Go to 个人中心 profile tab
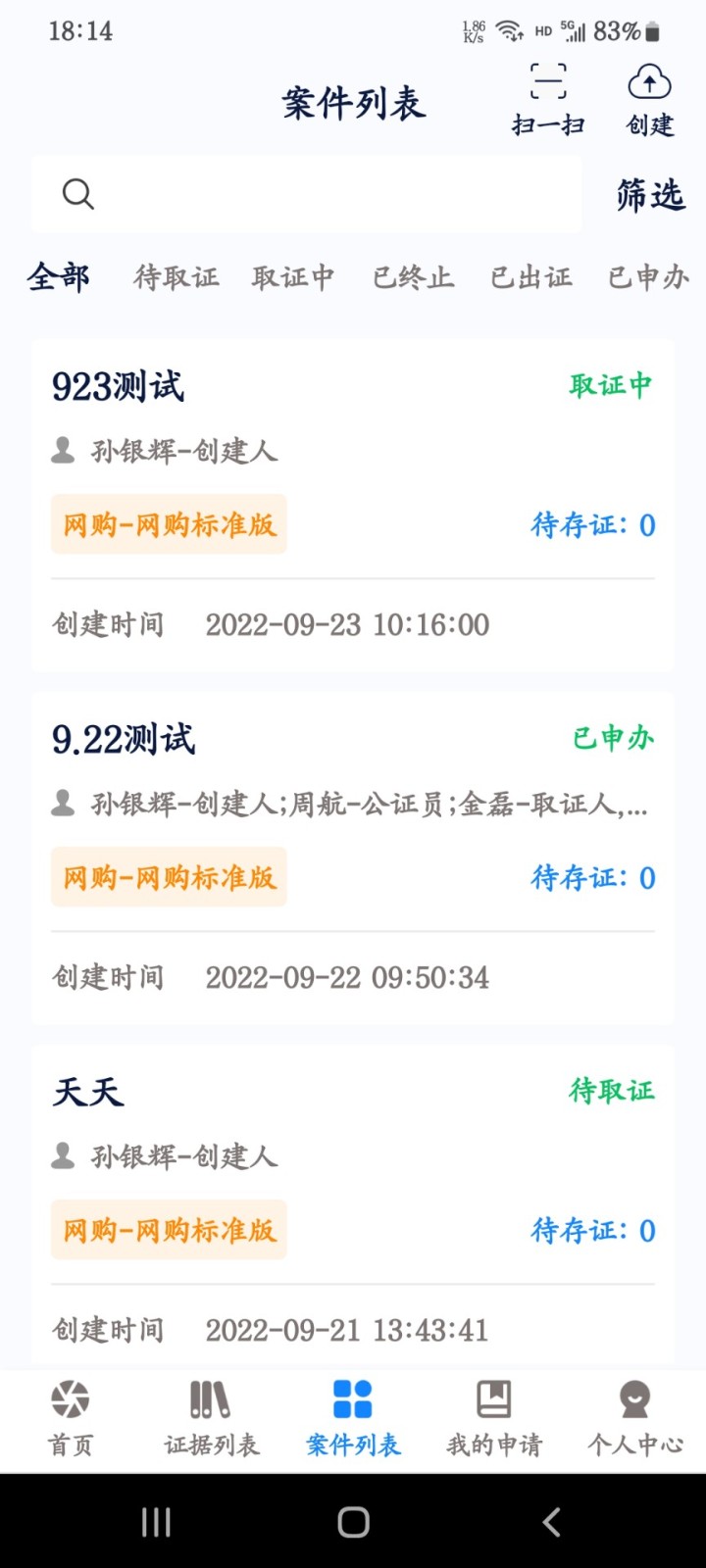 tap(635, 1417)
